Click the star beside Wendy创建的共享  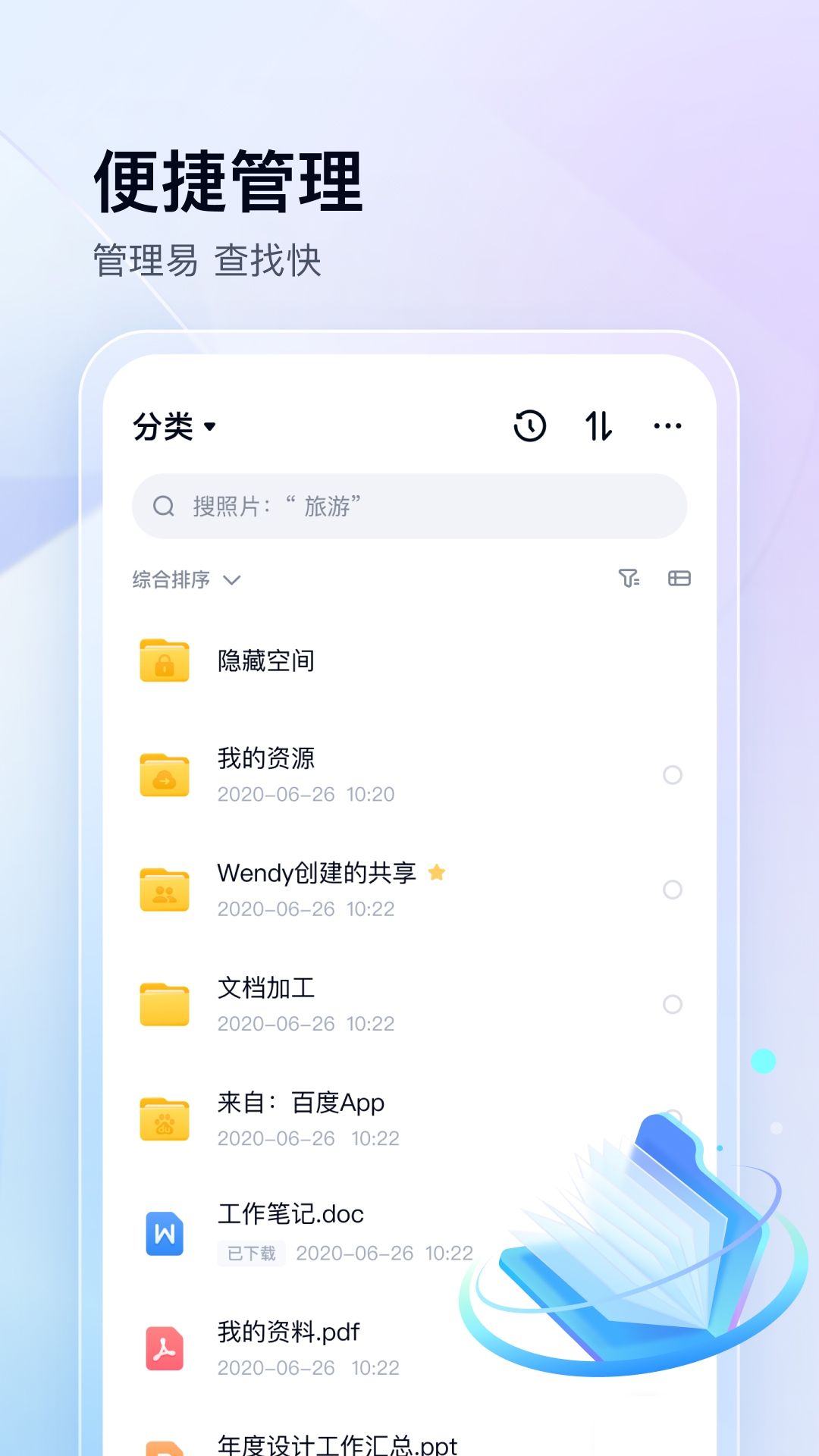pyautogui.click(x=438, y=872)
